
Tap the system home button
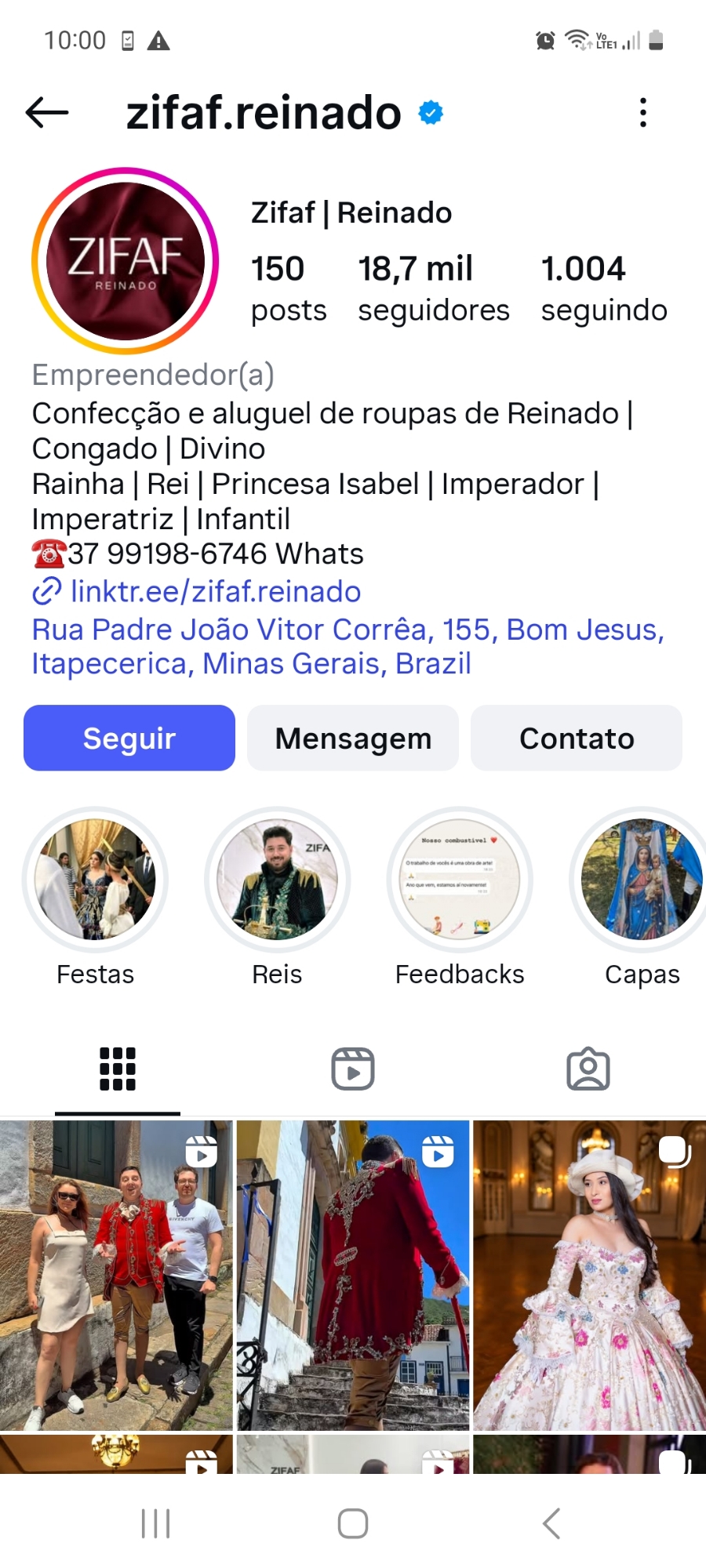tap(353, 1523)
